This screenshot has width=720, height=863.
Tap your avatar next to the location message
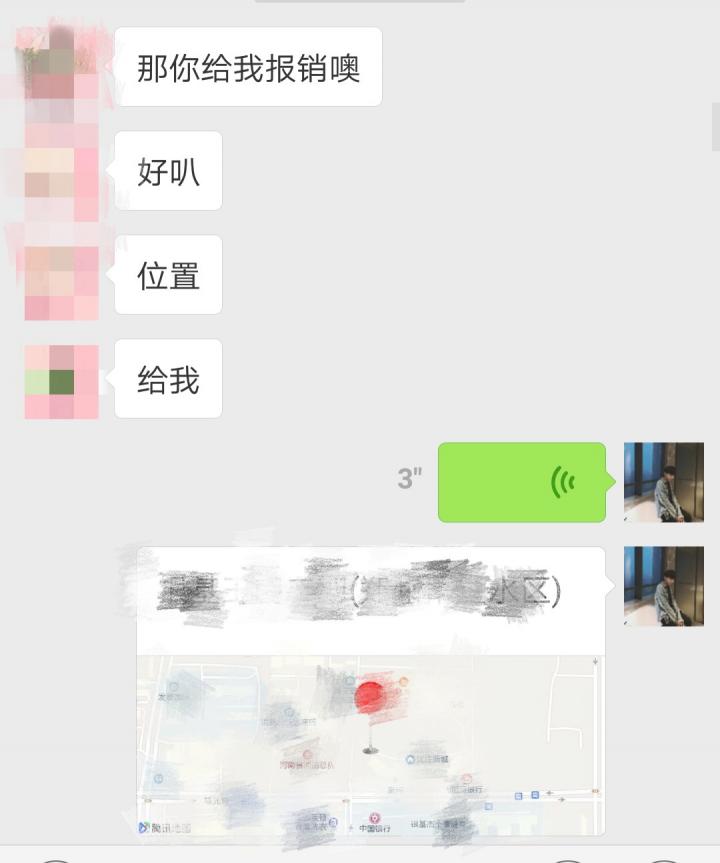(664, 587)
